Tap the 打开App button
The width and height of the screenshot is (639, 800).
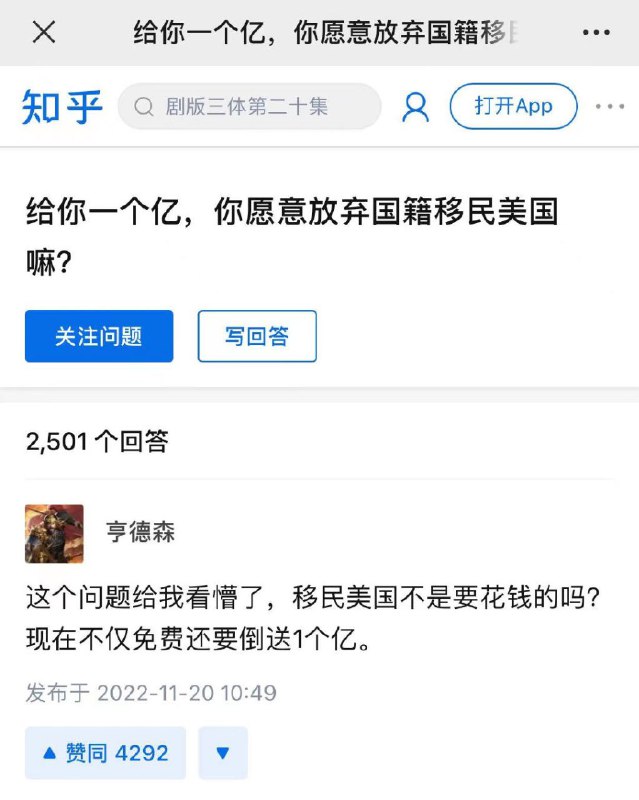[x=513, y=106]
